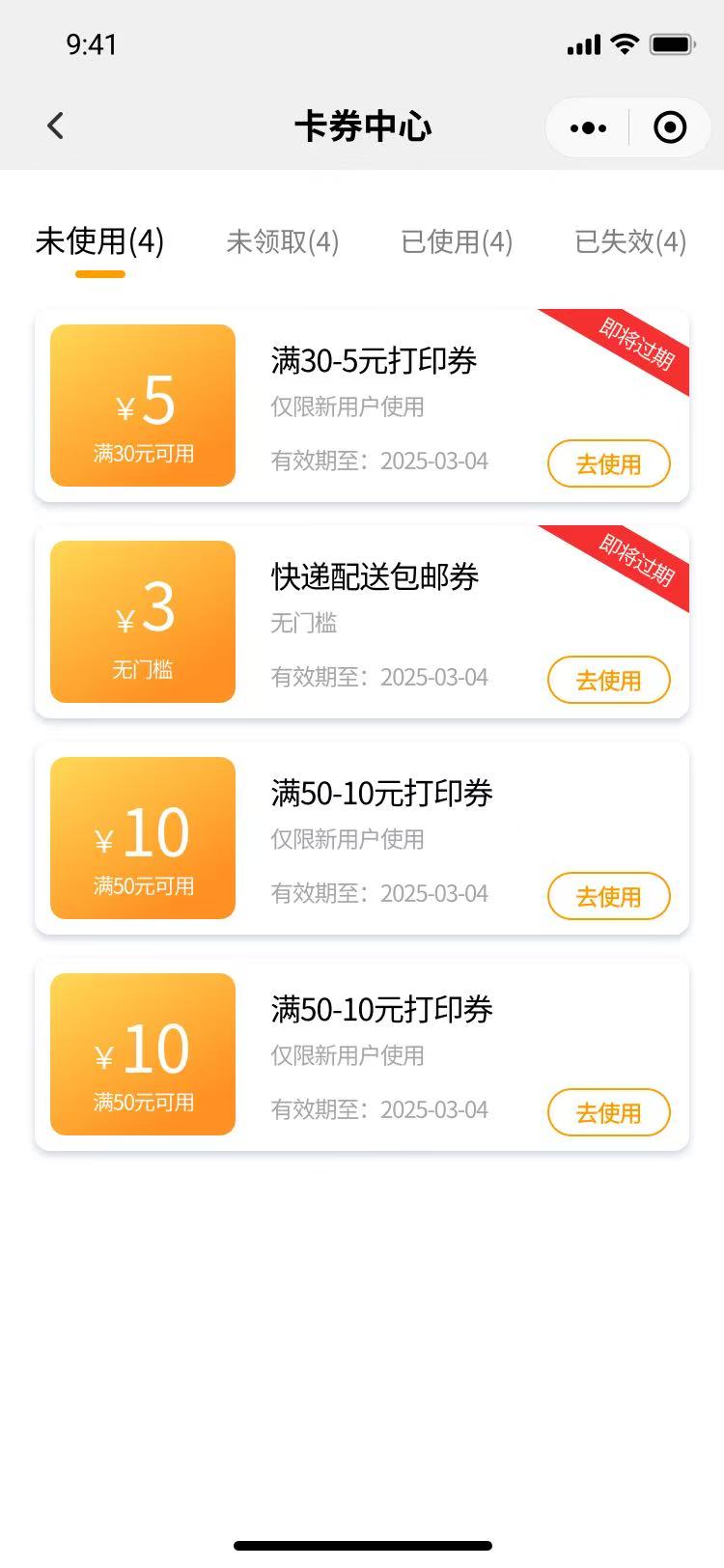Use the 快递配送包邮券 via its 去使用 button

coord(608,681)
